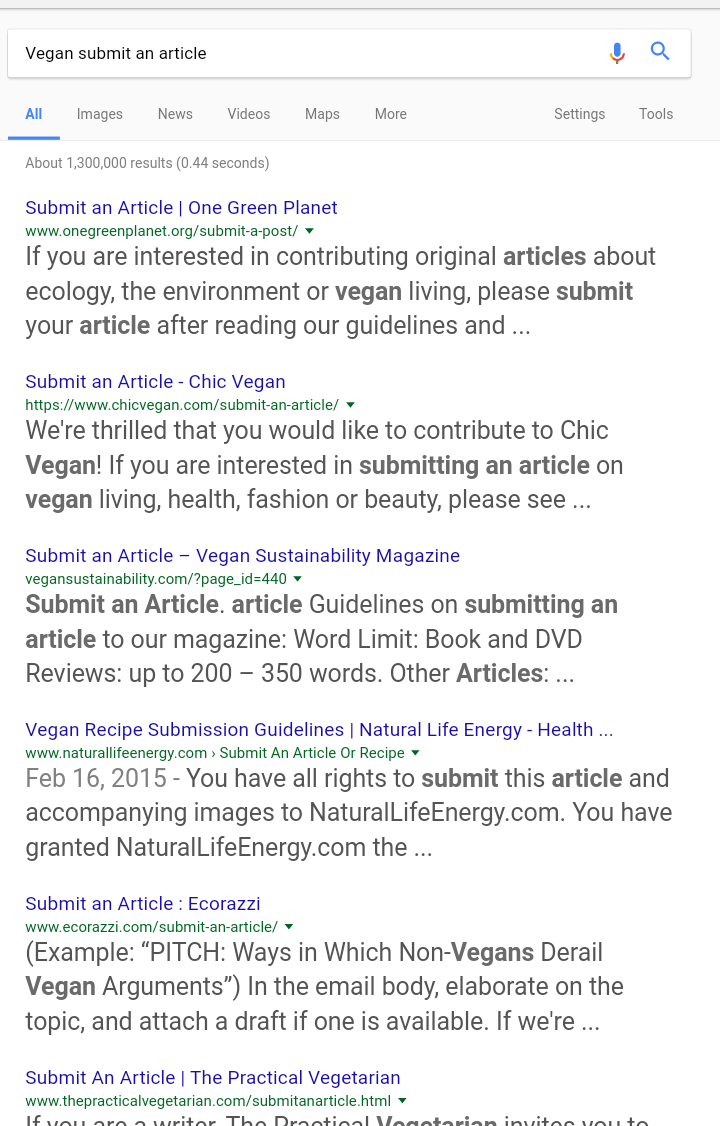Viewport: 720px width, 1126px height.
Task: Expand options arrow beside ecorazzi.com URL
Action: [x=289, y=927]
